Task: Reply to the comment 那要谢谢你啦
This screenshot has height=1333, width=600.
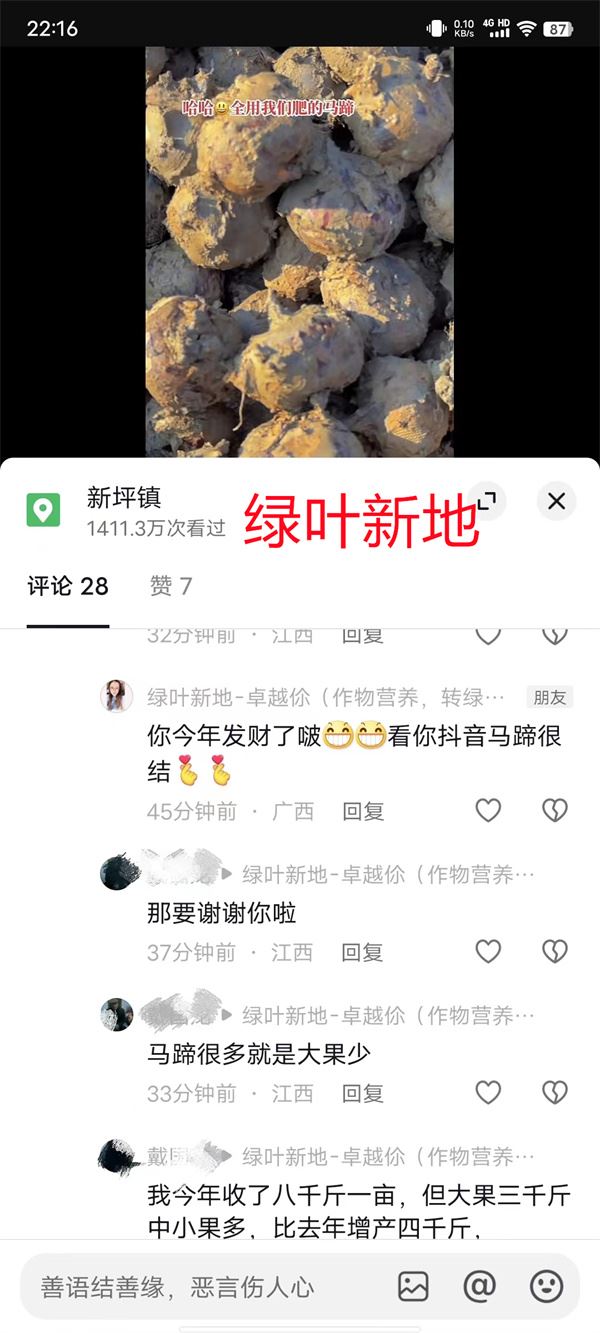Action: tap(363, 952)
